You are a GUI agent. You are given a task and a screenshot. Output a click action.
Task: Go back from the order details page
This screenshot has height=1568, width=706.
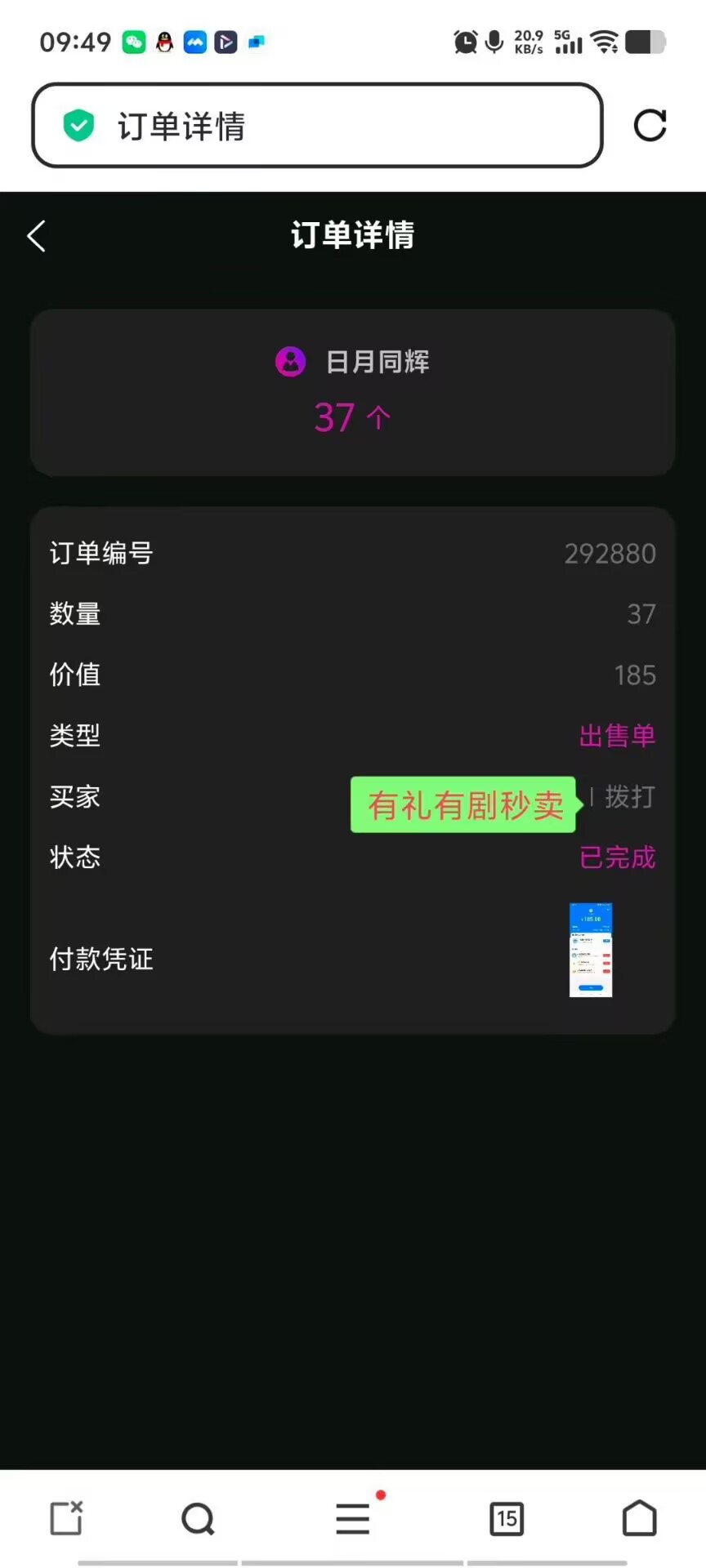pyautogui.click(x=37, y=237)
